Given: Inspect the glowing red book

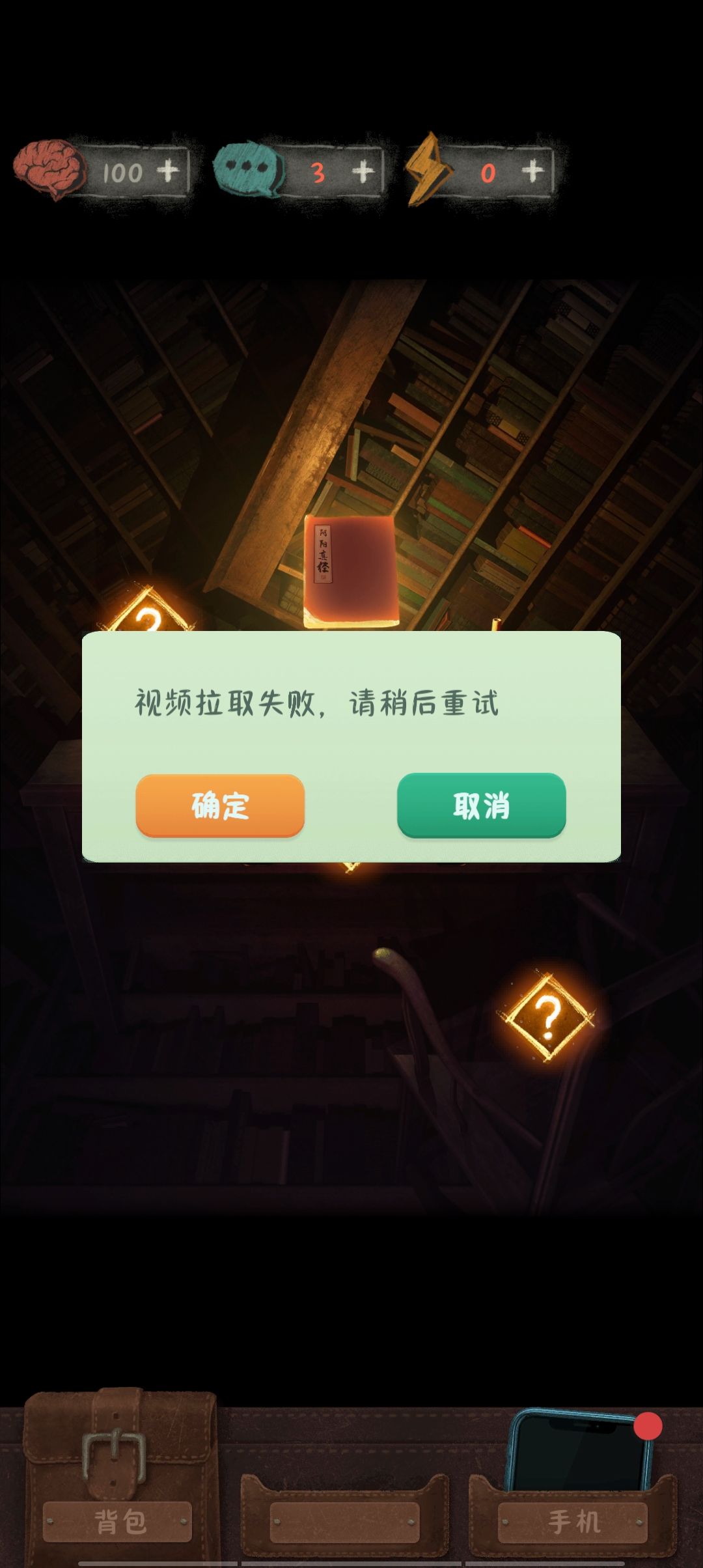Looking at the screenshot, I should [x=351, y=571].
